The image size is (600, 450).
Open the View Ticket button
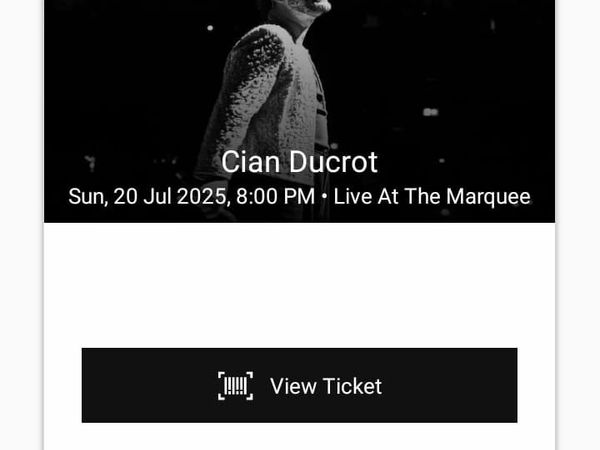click(299, 385)
